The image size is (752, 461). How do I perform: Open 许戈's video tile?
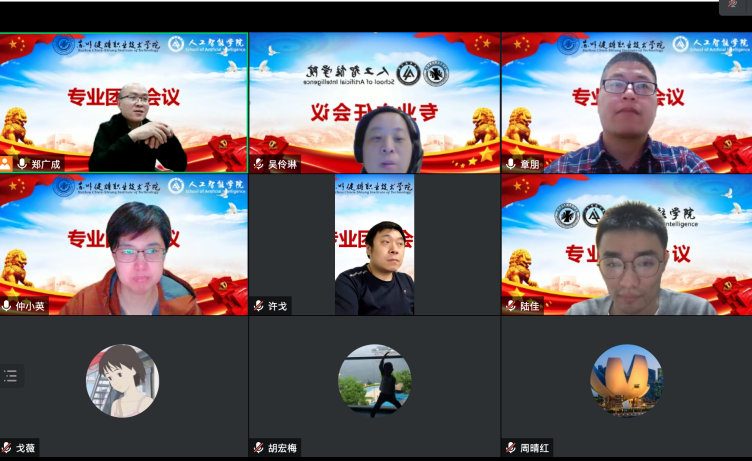click(x=373, y=245)
